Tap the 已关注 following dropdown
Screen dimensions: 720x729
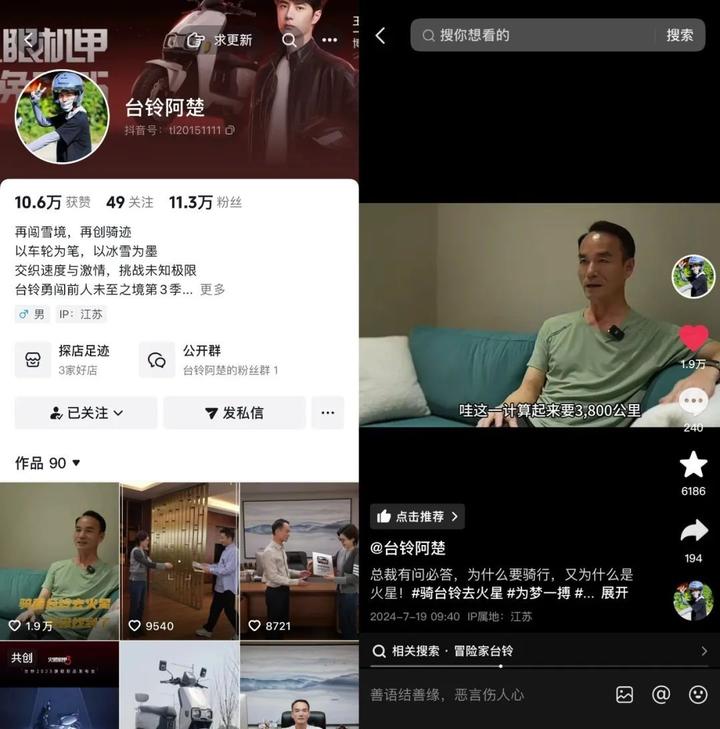pos(86,412)
